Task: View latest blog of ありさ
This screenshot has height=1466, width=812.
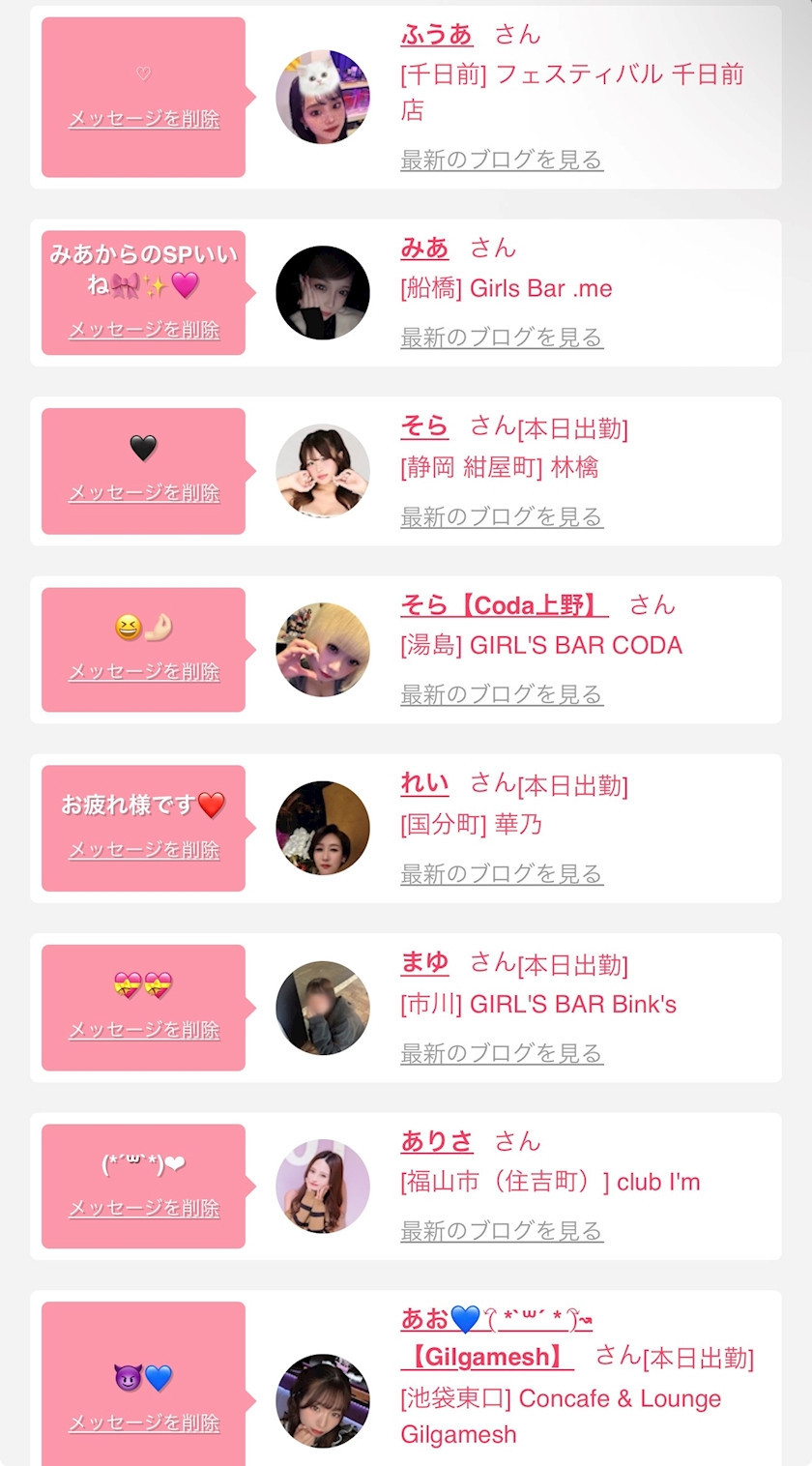Action: 502,1232
